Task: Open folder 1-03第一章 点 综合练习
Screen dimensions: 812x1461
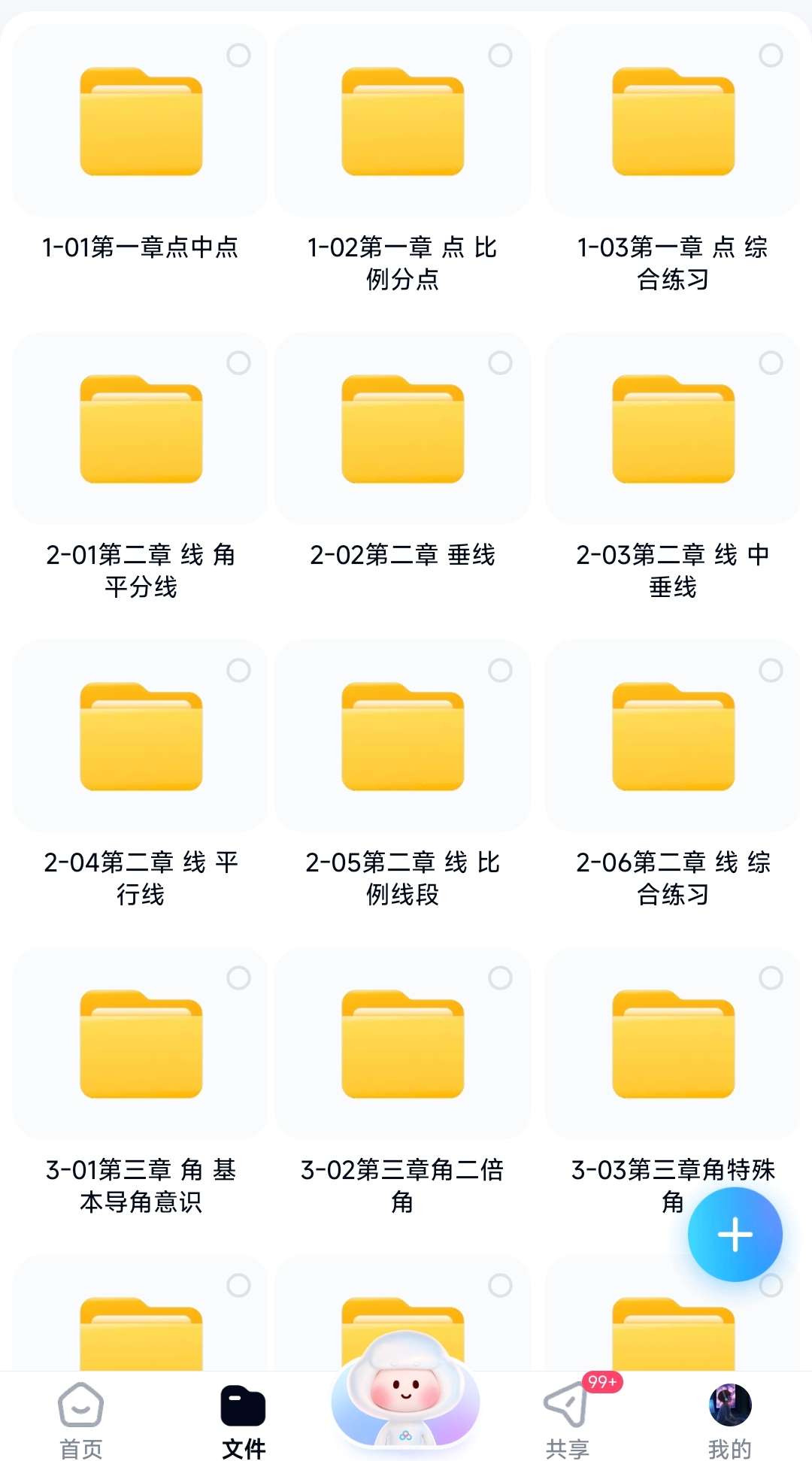Action: [673, 122]
